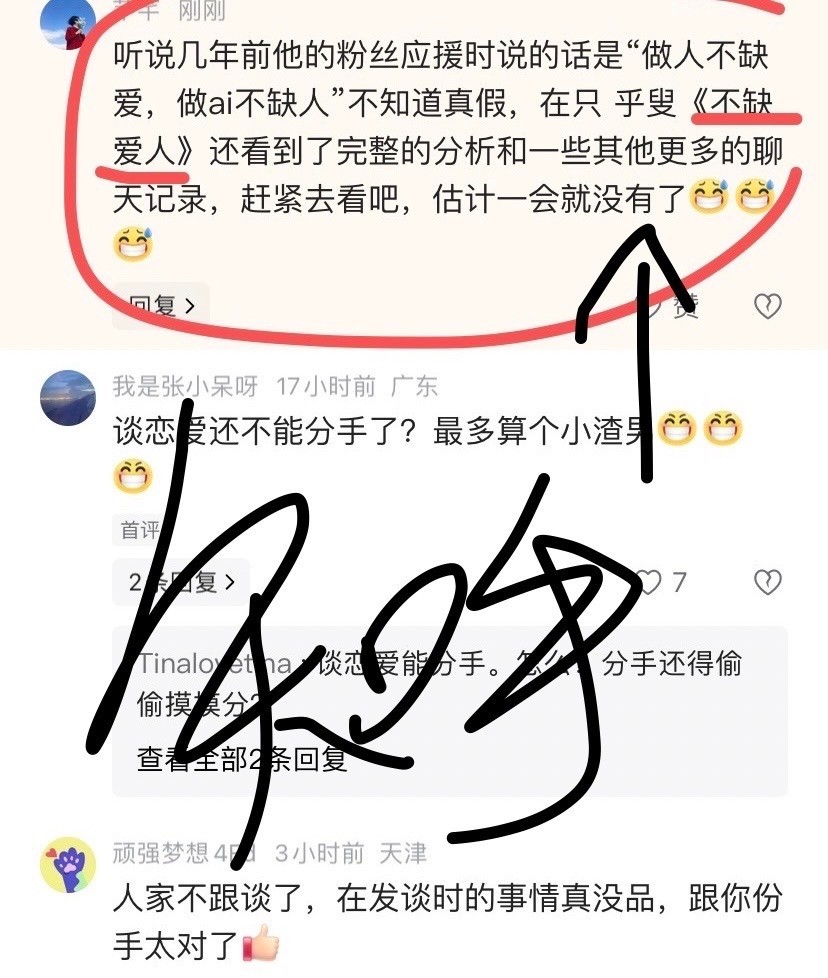Dislike 我是张小呆呀's comment
The width and height of the screenshot is (828, 978).
point(767,581)
